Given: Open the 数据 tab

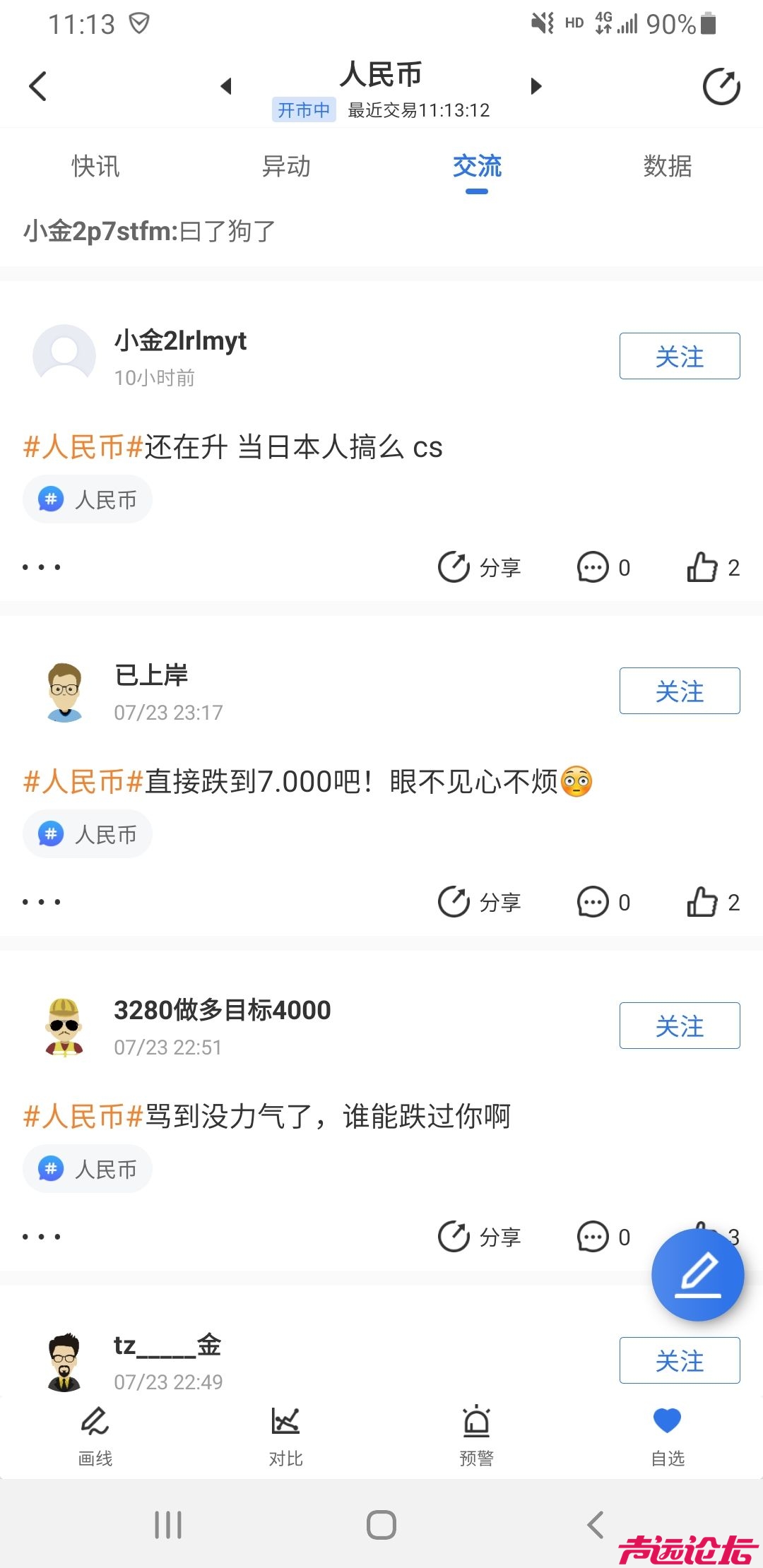Looking at the screenshot, I should tap(667, 167).
